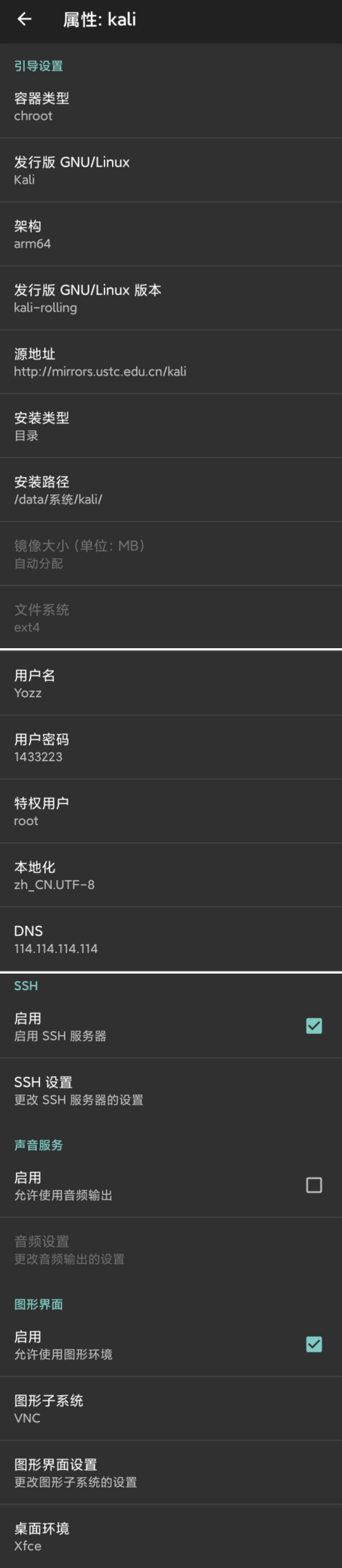Open the 安装类型 option
The height and width of the screenshot is (1568, 342).
click(x=170, y=426)
